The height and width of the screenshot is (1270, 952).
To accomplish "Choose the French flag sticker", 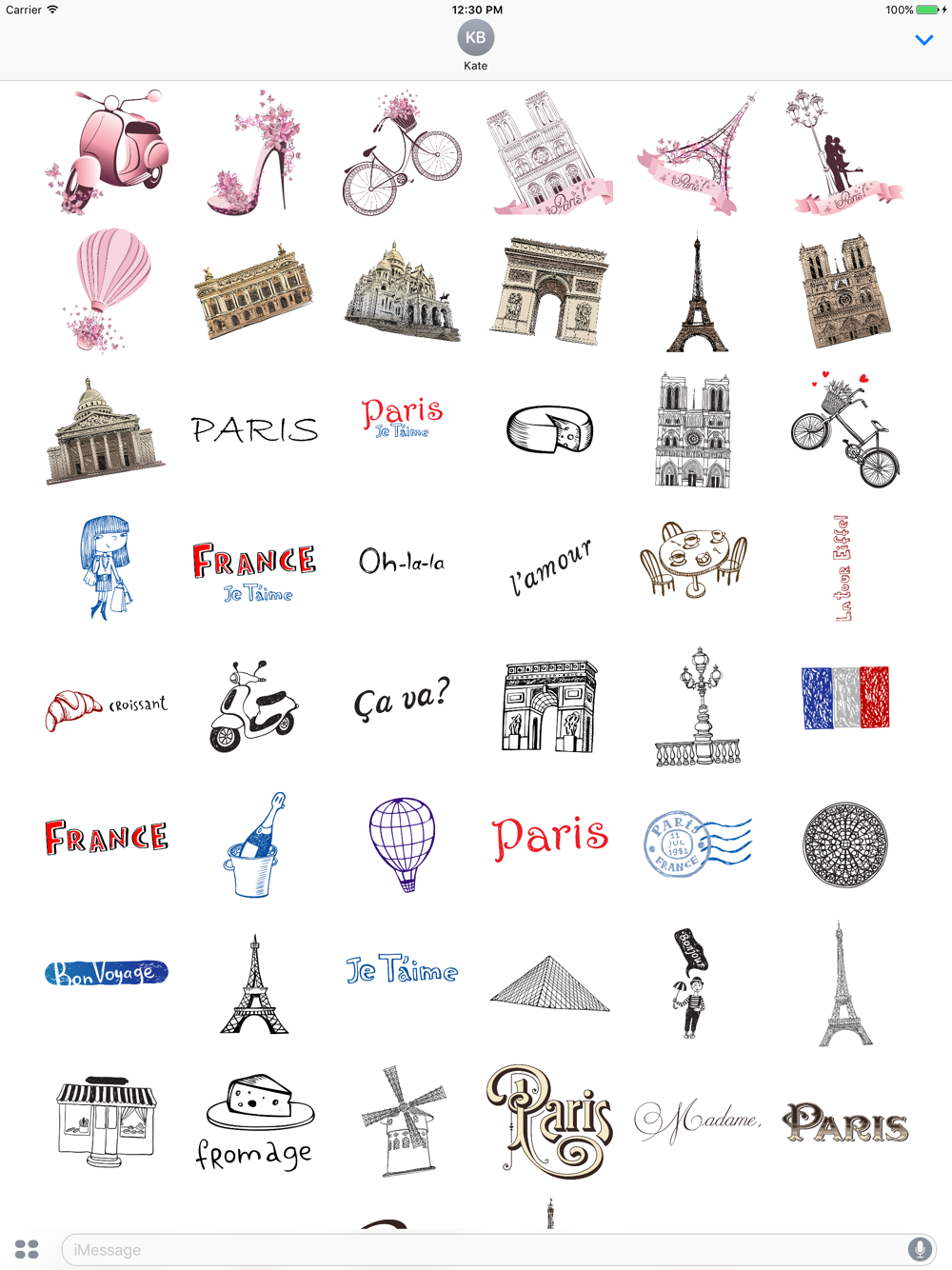I will pos(845,698).
